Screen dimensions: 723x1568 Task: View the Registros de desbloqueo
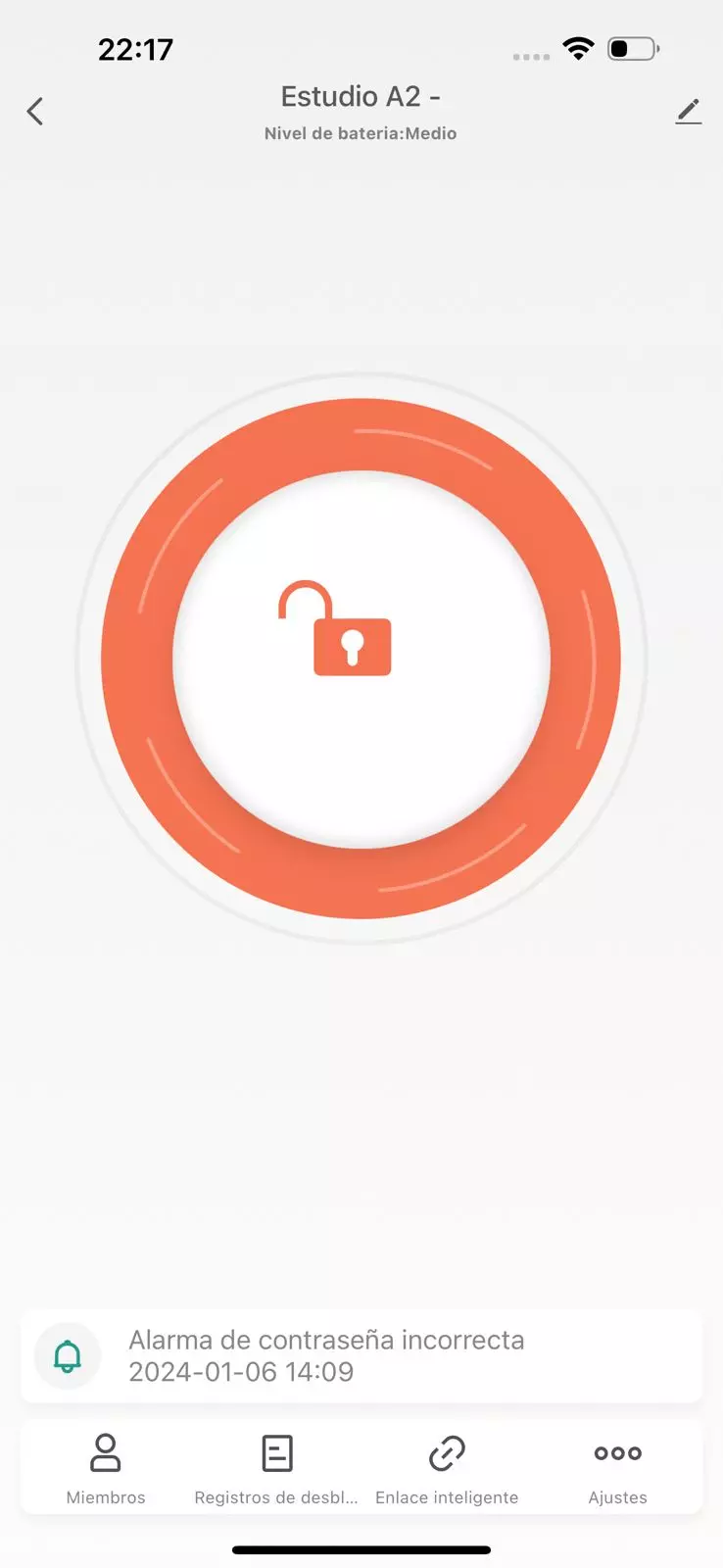click(276, 1468)
